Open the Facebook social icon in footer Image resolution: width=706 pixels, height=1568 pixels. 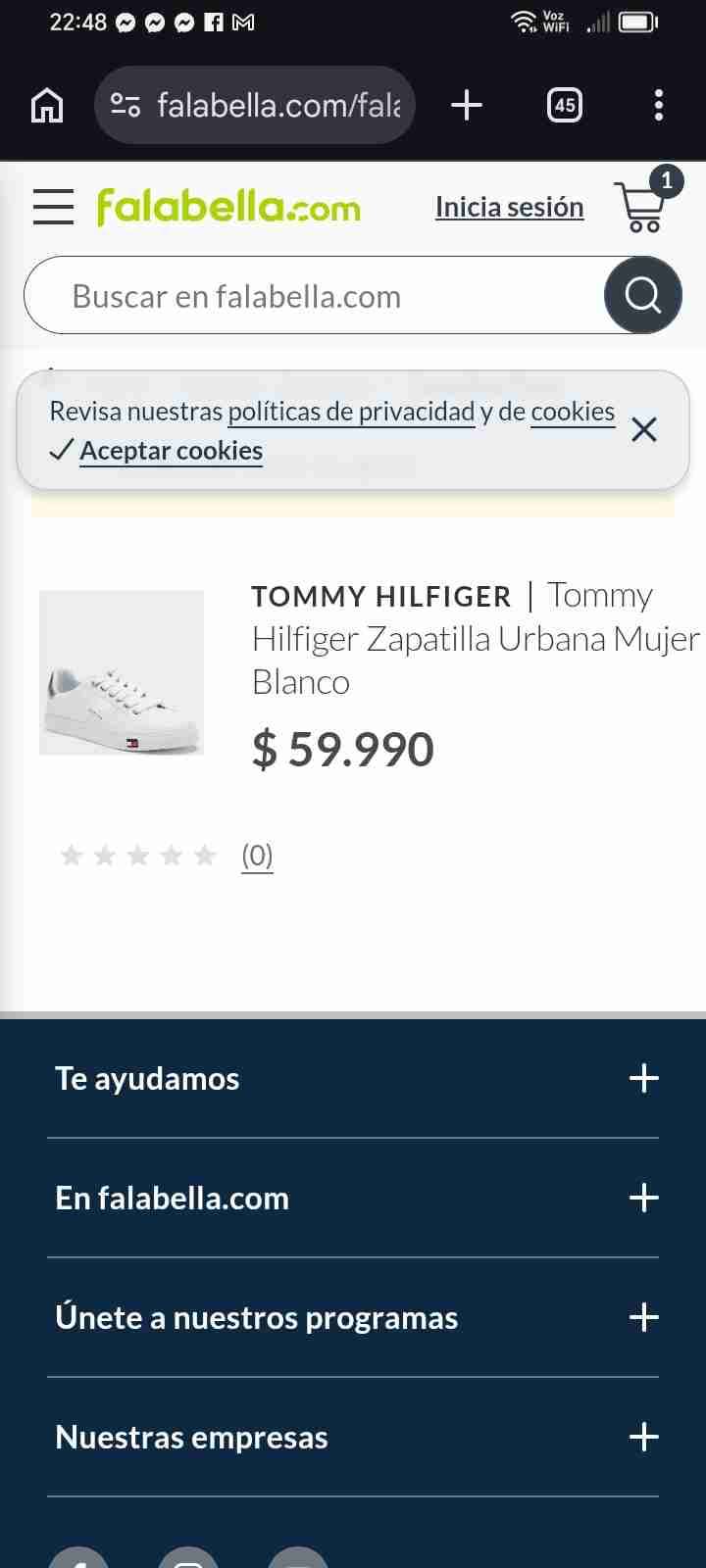pos(78,1558)
